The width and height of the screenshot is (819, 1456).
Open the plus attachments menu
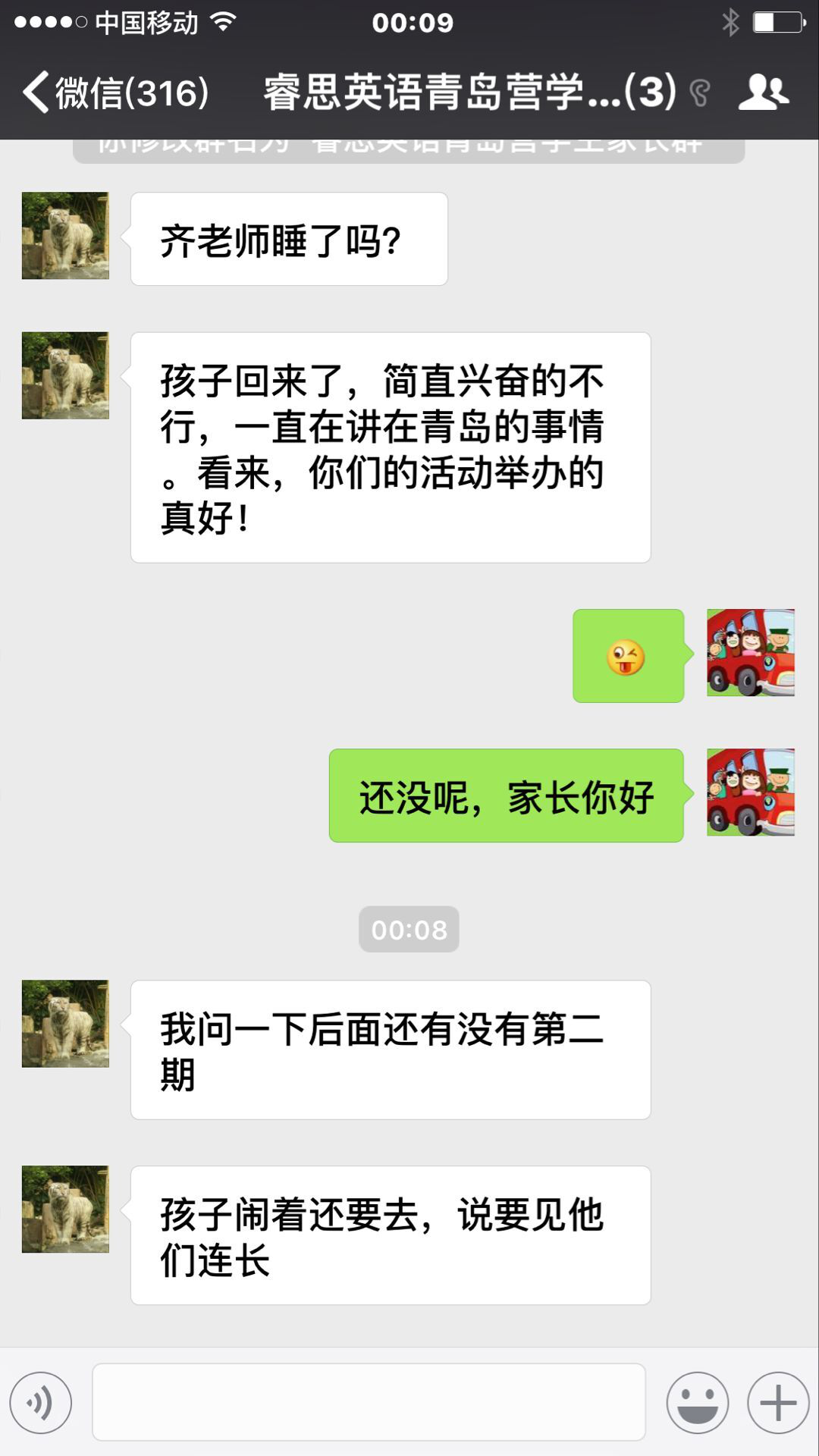point(778,1403)
